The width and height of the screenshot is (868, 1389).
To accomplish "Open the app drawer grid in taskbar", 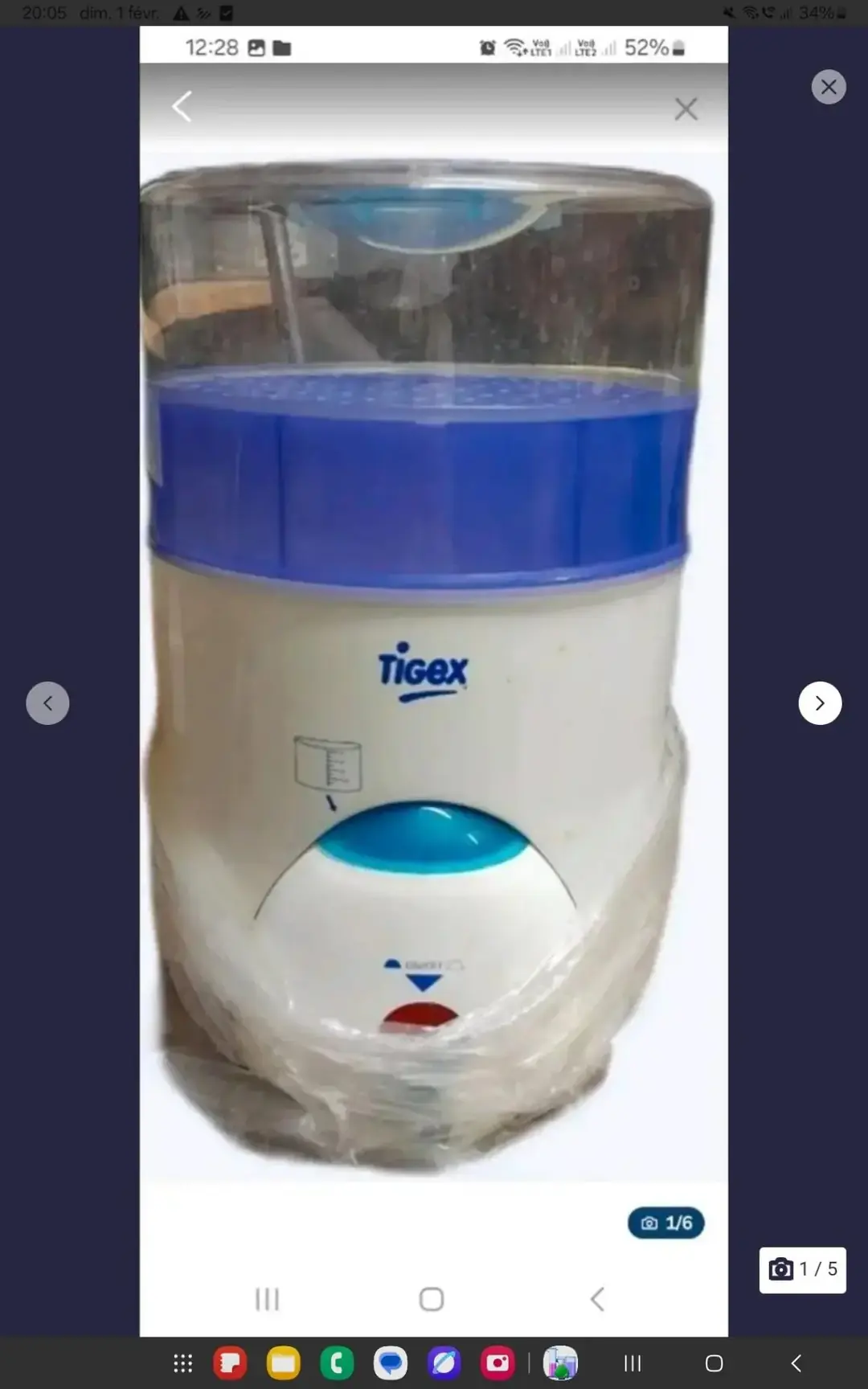I will 183,1363.
